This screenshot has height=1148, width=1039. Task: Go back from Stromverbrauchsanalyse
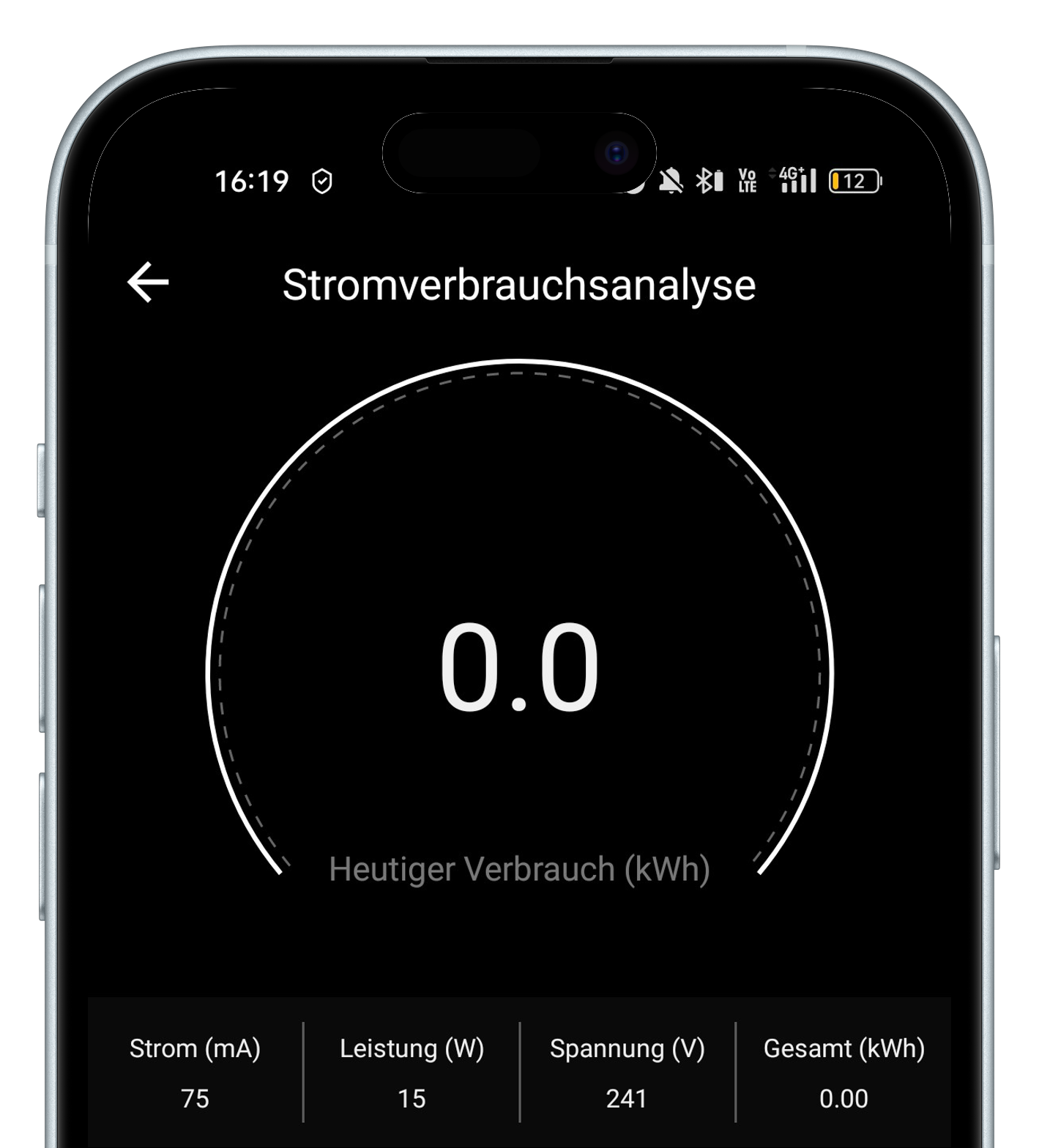(148, 283)
